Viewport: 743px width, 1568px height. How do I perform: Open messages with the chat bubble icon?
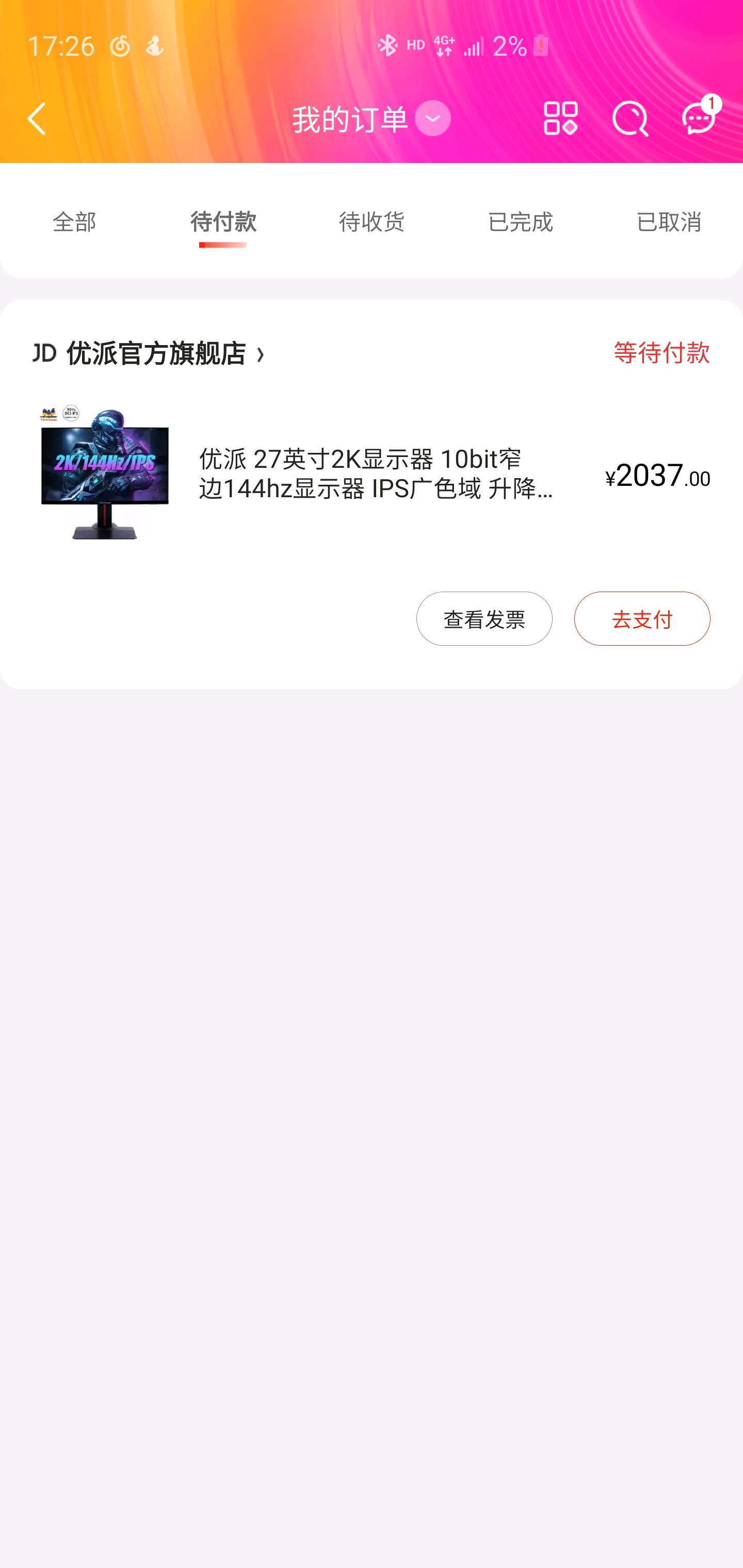[x=699, y=118]
